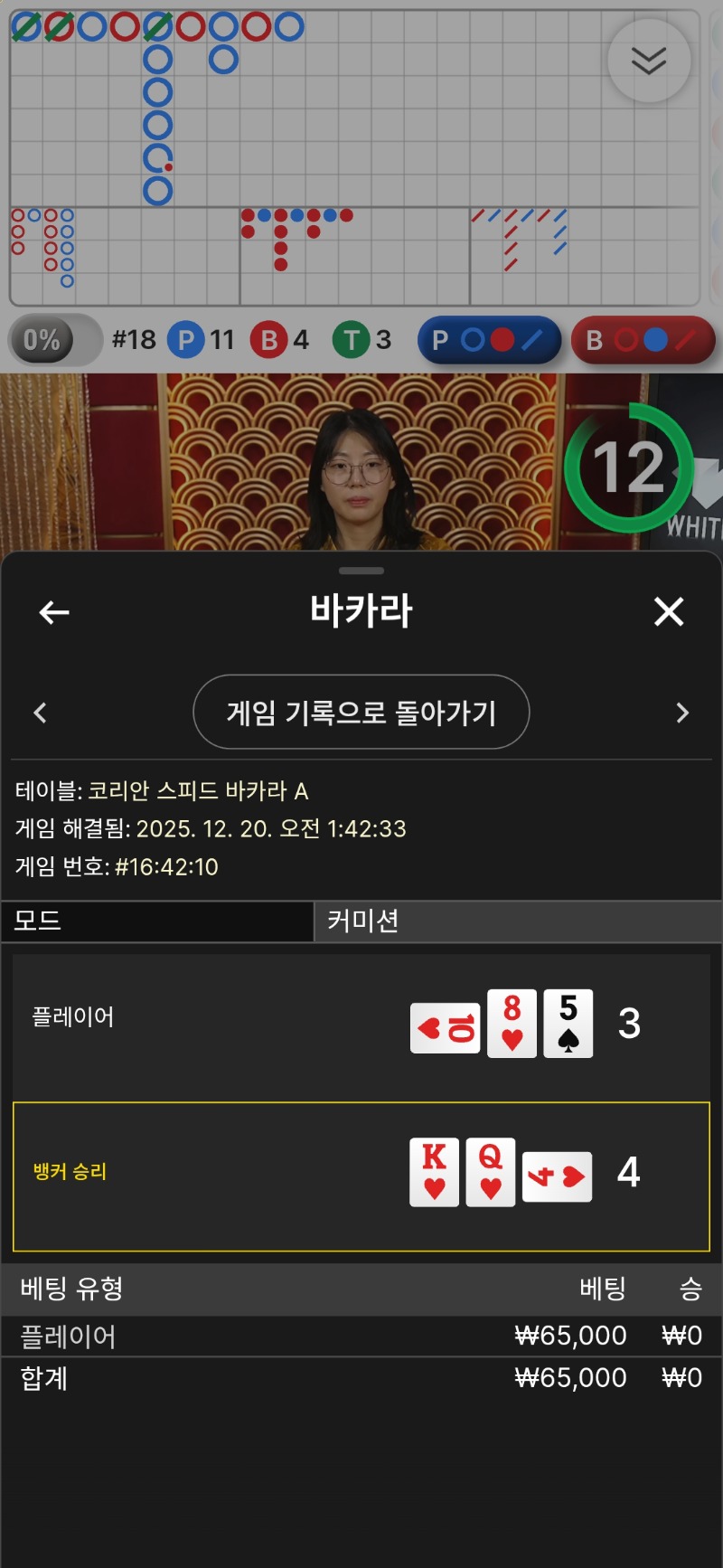Select the blue P prediction button

(x=489, y=340)
